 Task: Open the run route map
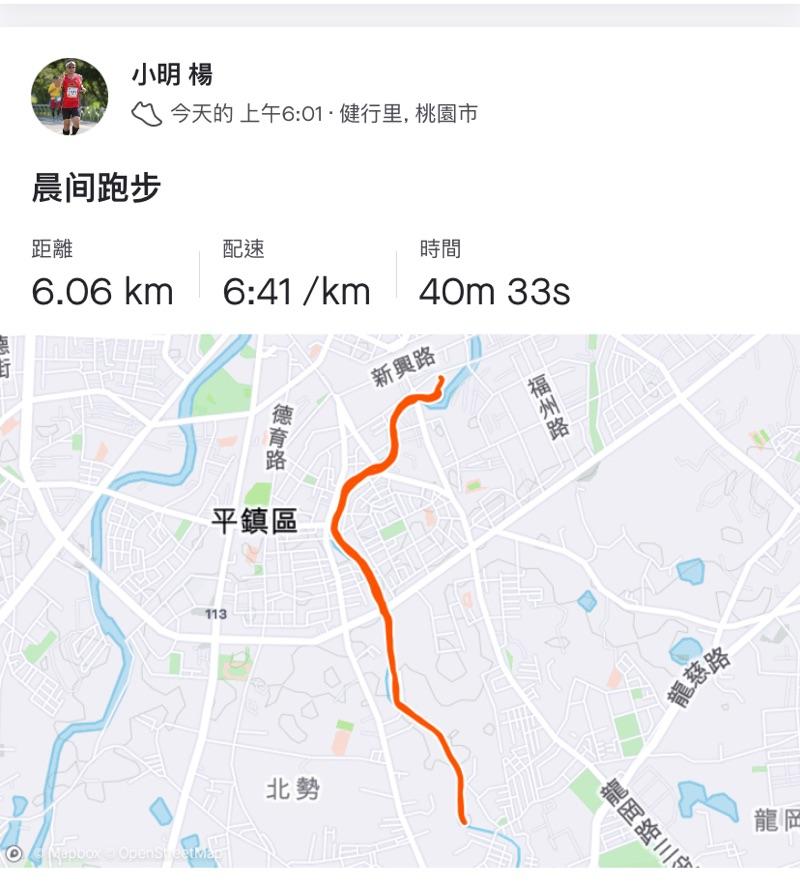pyautogui.click(x=400, y=600)
